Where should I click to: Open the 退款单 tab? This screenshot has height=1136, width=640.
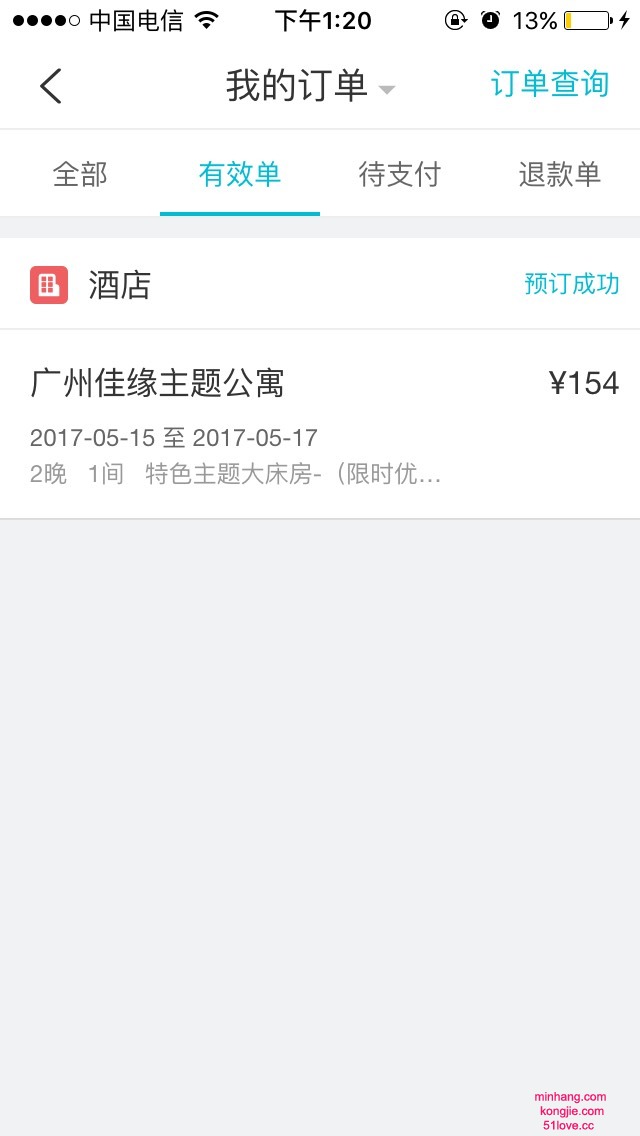(560, 175)
